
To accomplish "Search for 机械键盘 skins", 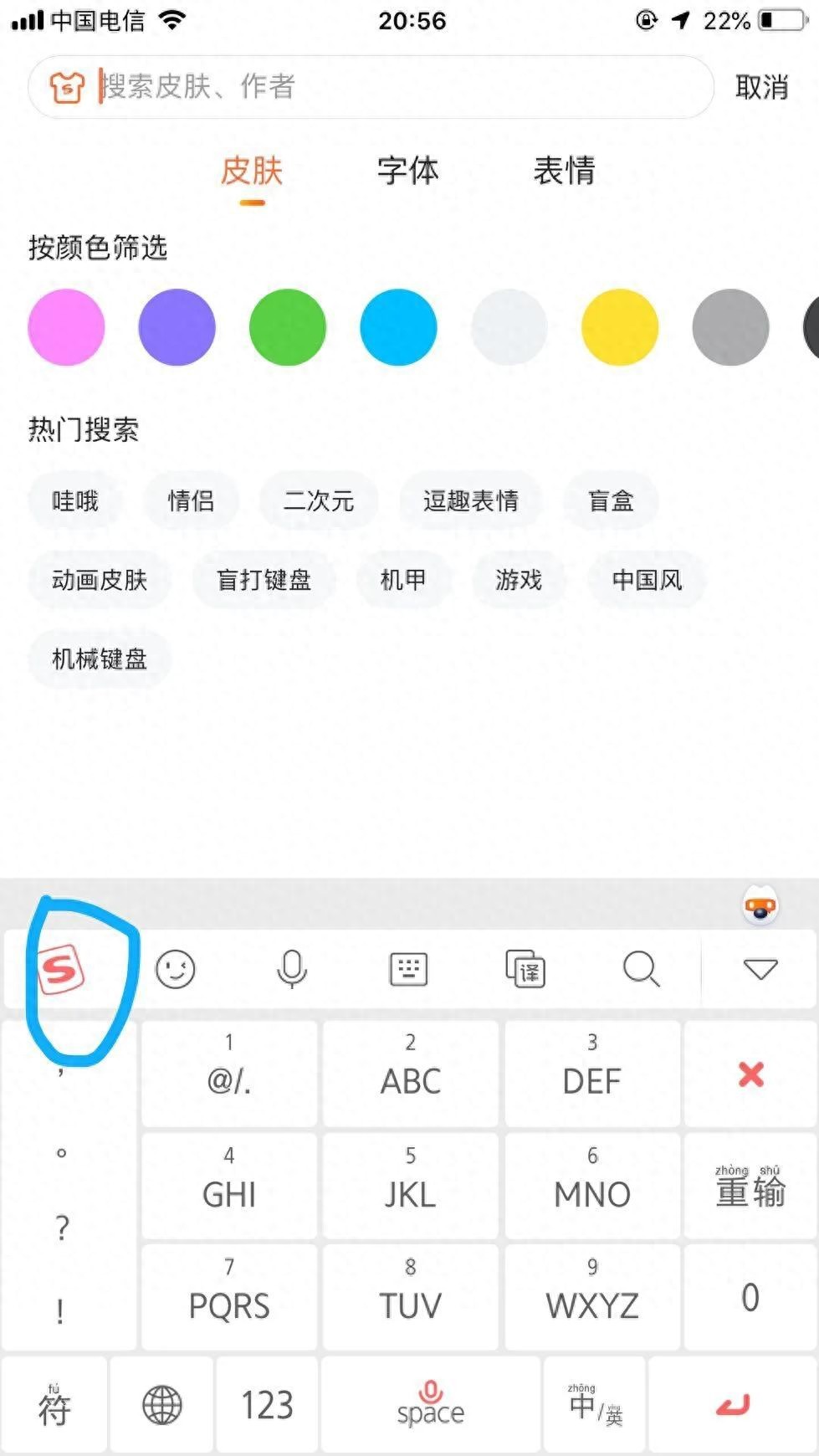I will (100, 659).
